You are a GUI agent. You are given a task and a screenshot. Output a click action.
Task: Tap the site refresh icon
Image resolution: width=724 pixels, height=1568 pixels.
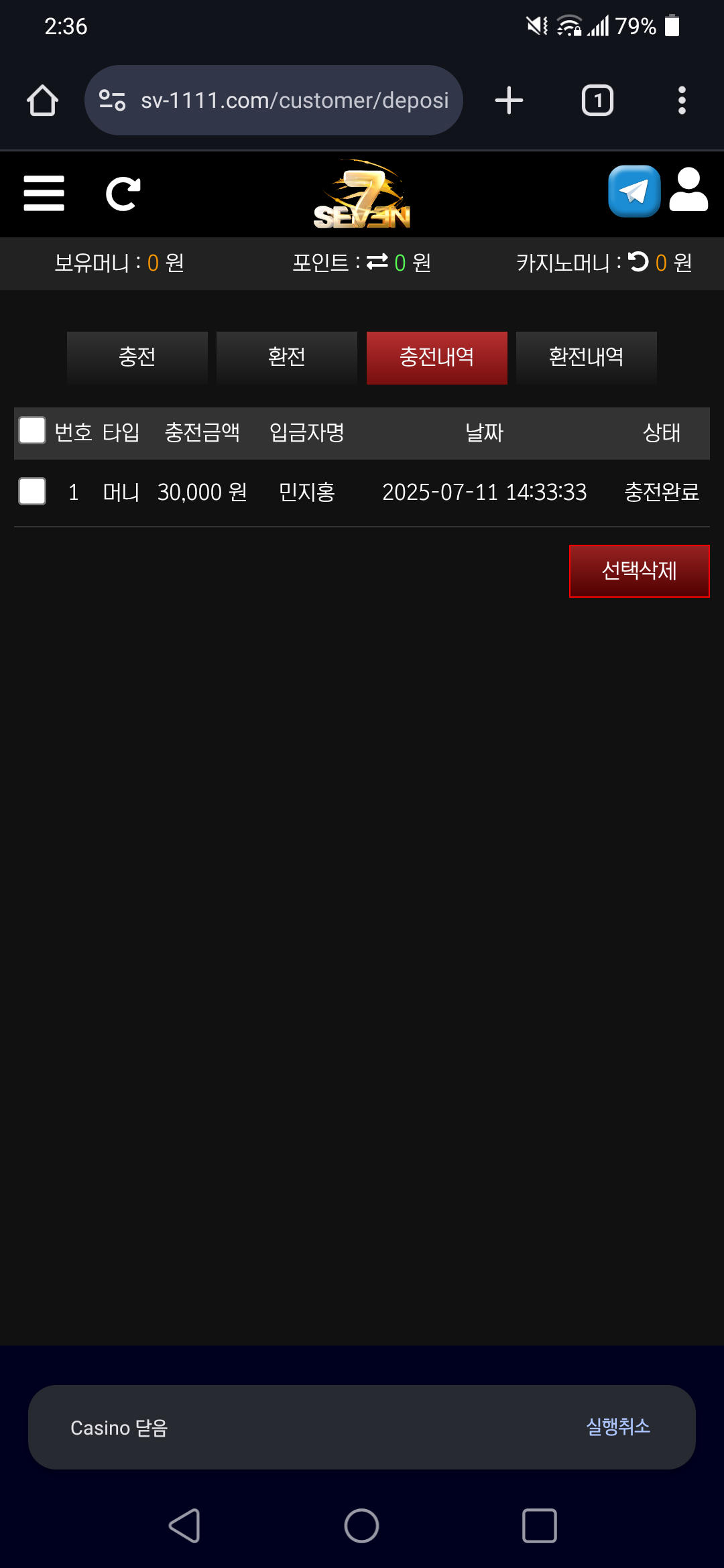(x=123, y=194)
